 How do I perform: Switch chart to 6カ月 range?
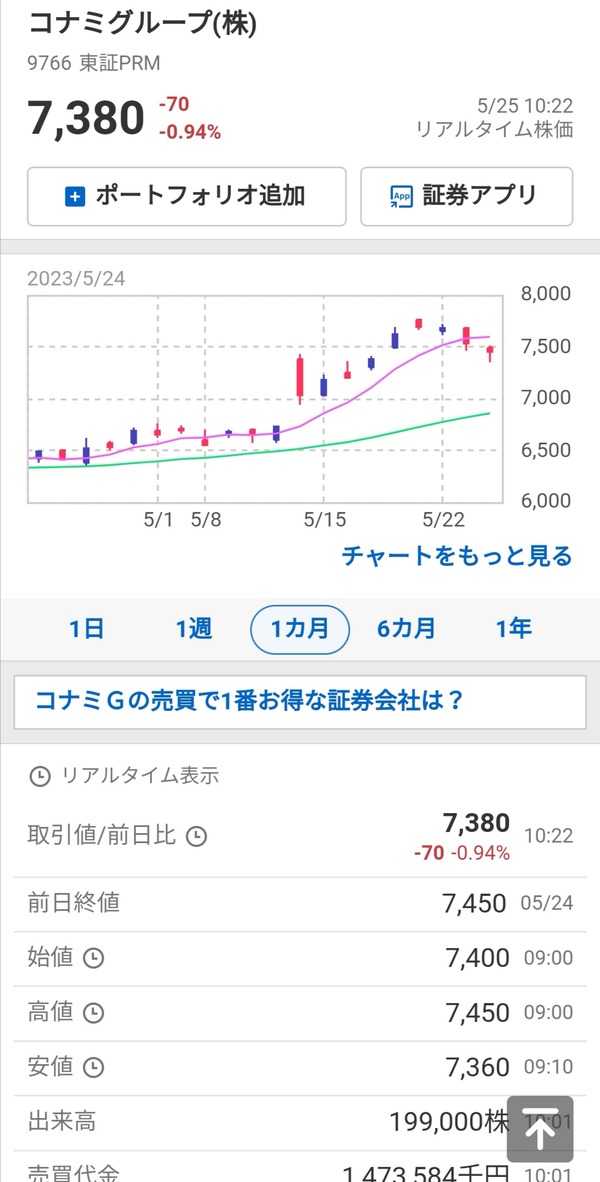(x=406, y=629)
